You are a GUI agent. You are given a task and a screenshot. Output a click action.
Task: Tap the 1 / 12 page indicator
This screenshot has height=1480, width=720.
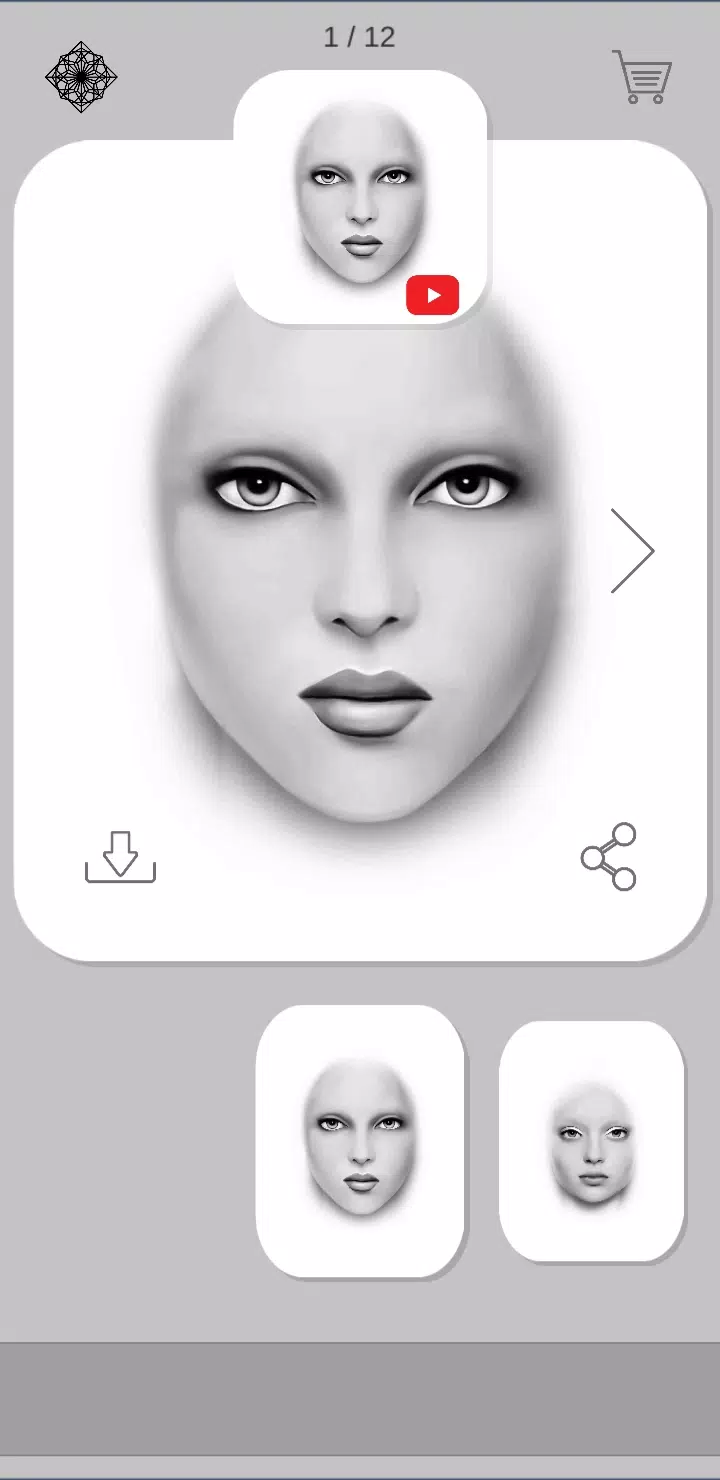[360, 38]
